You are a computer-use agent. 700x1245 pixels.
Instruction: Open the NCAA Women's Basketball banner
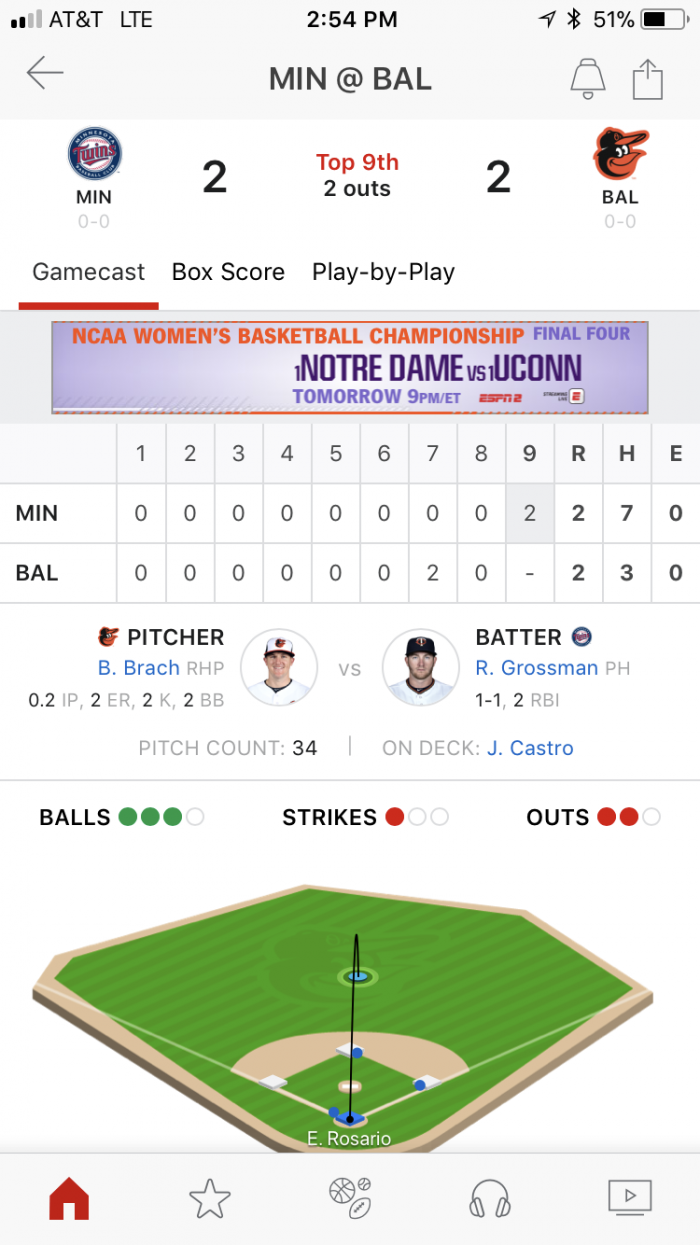coord(350,367)
